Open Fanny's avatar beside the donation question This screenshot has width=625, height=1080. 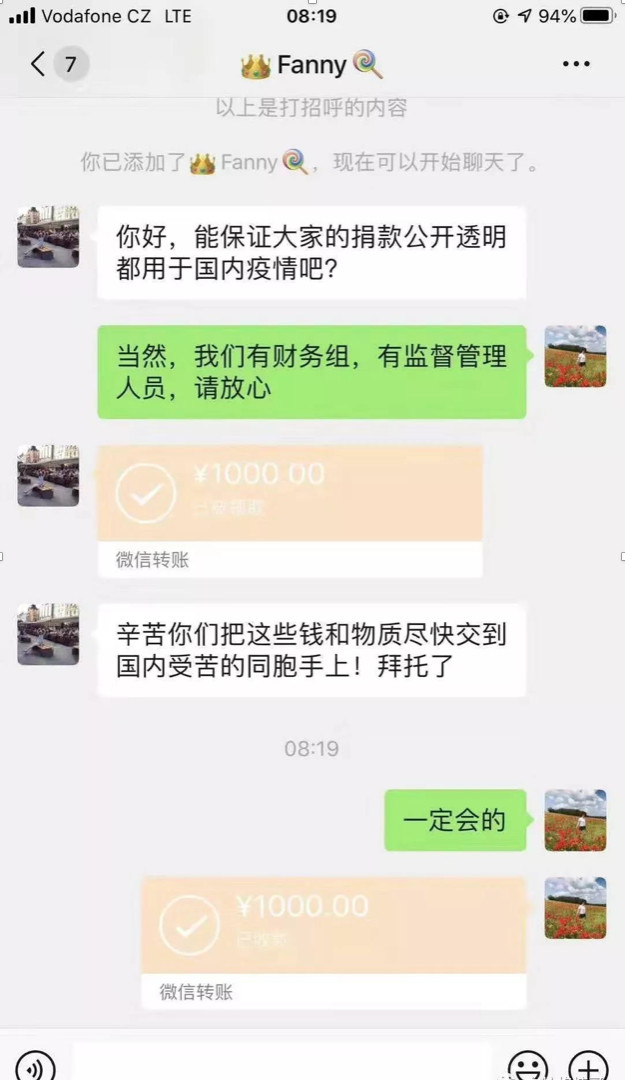48,237
